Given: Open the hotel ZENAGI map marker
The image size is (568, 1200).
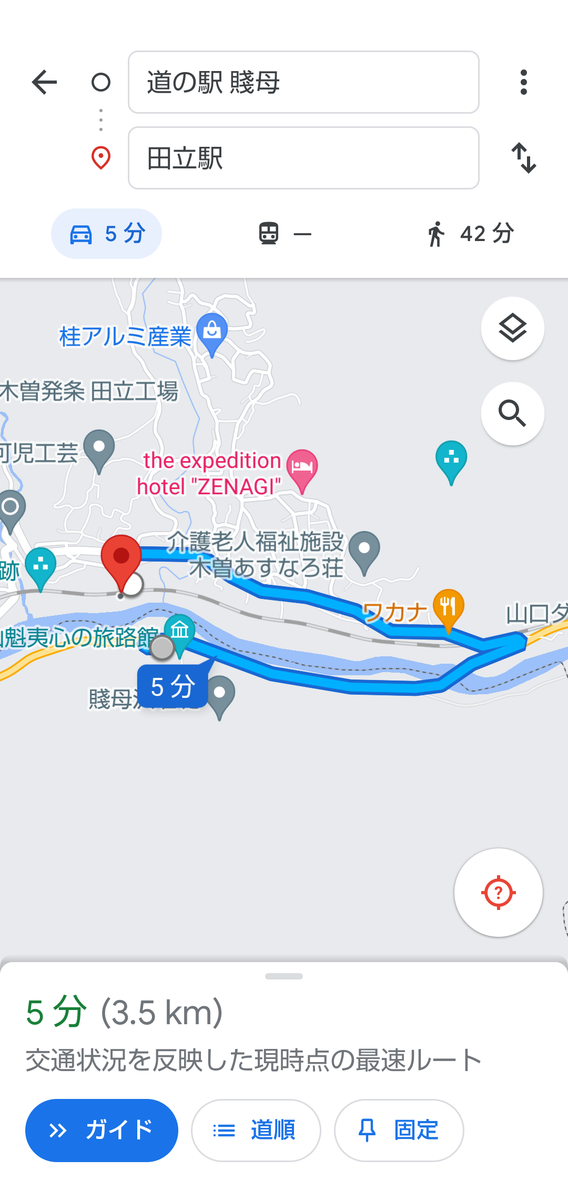Looking at the screenshot, I should pos(302,467).
